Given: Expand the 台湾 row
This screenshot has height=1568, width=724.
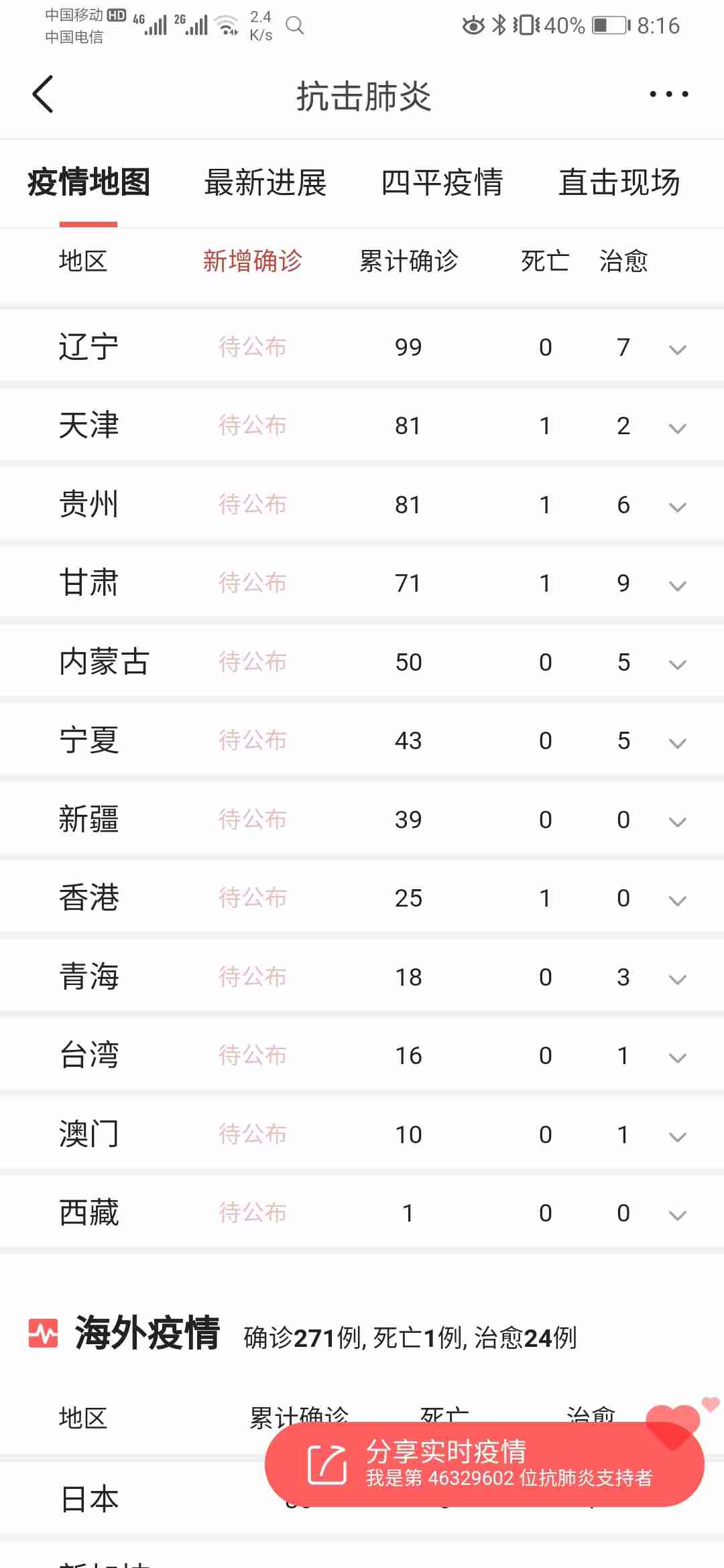Looking at the screenshot, I should pos(677,1057).
